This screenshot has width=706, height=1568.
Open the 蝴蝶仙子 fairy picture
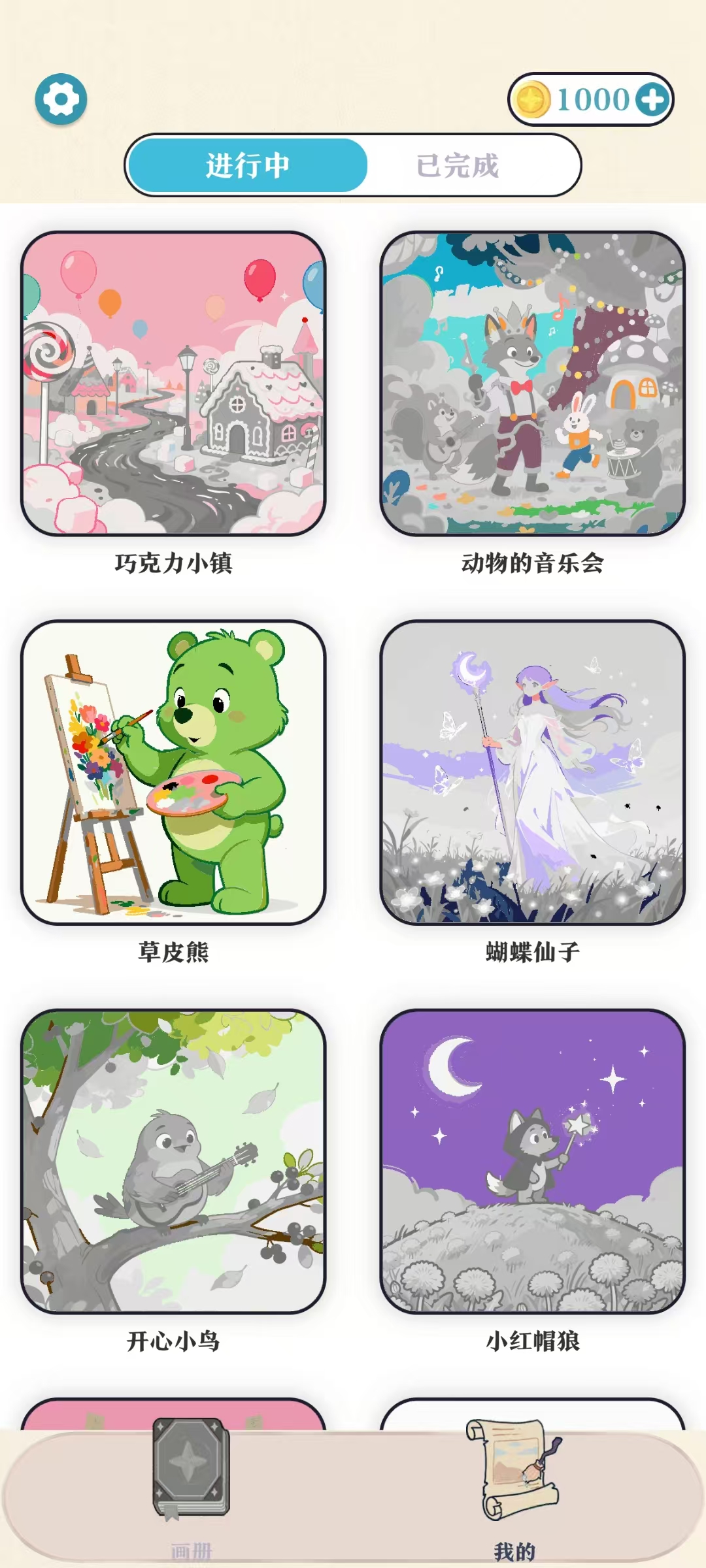tap(529, 777)
